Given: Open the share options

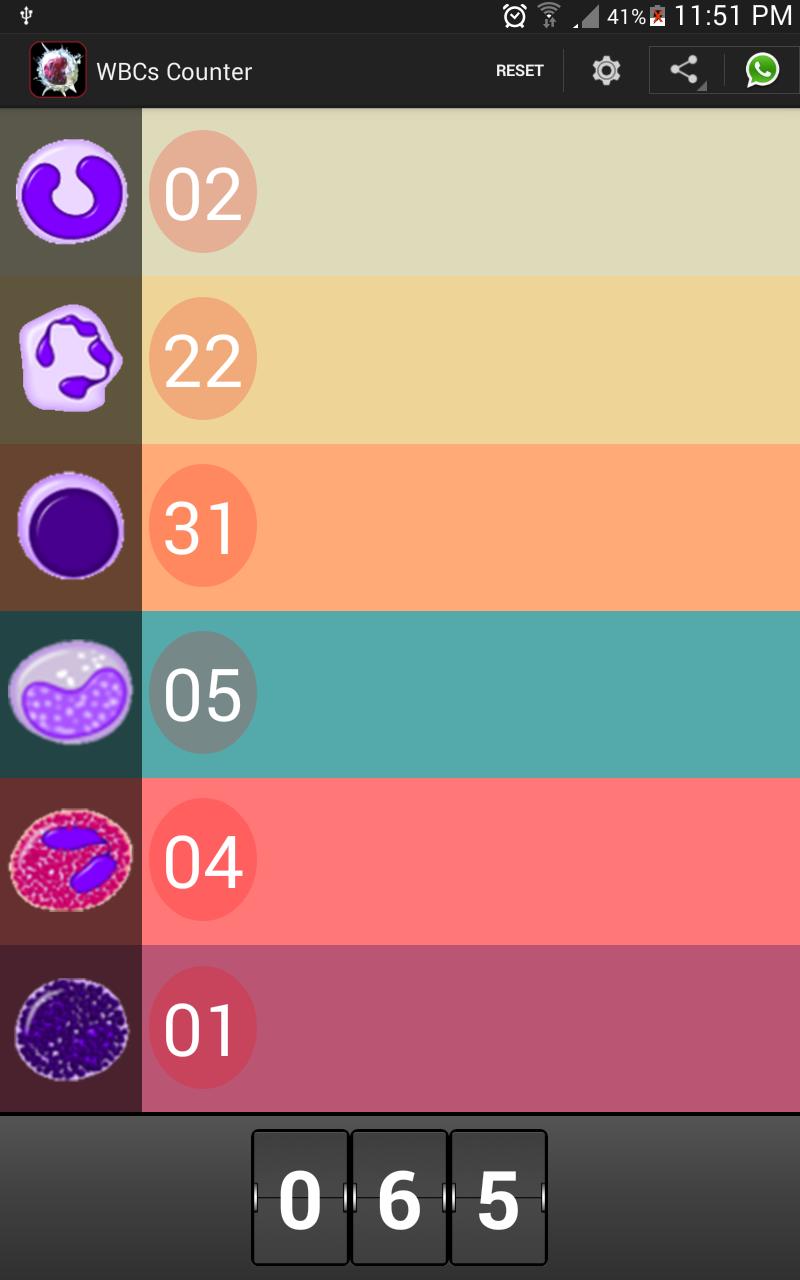Looking at the screenshot, I should click(x=685, y=70).
